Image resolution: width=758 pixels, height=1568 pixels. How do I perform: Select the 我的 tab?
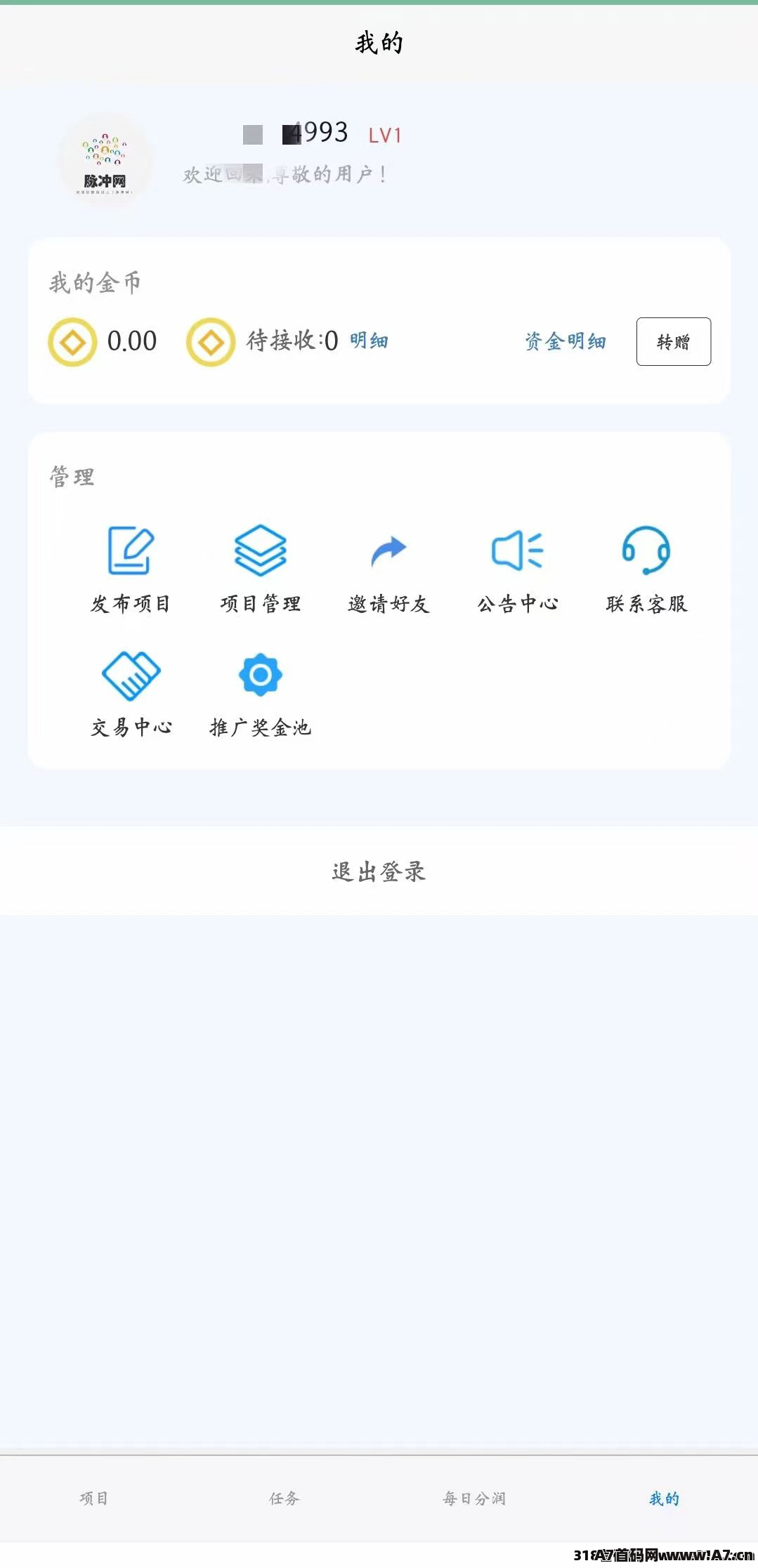(663, 1498)
